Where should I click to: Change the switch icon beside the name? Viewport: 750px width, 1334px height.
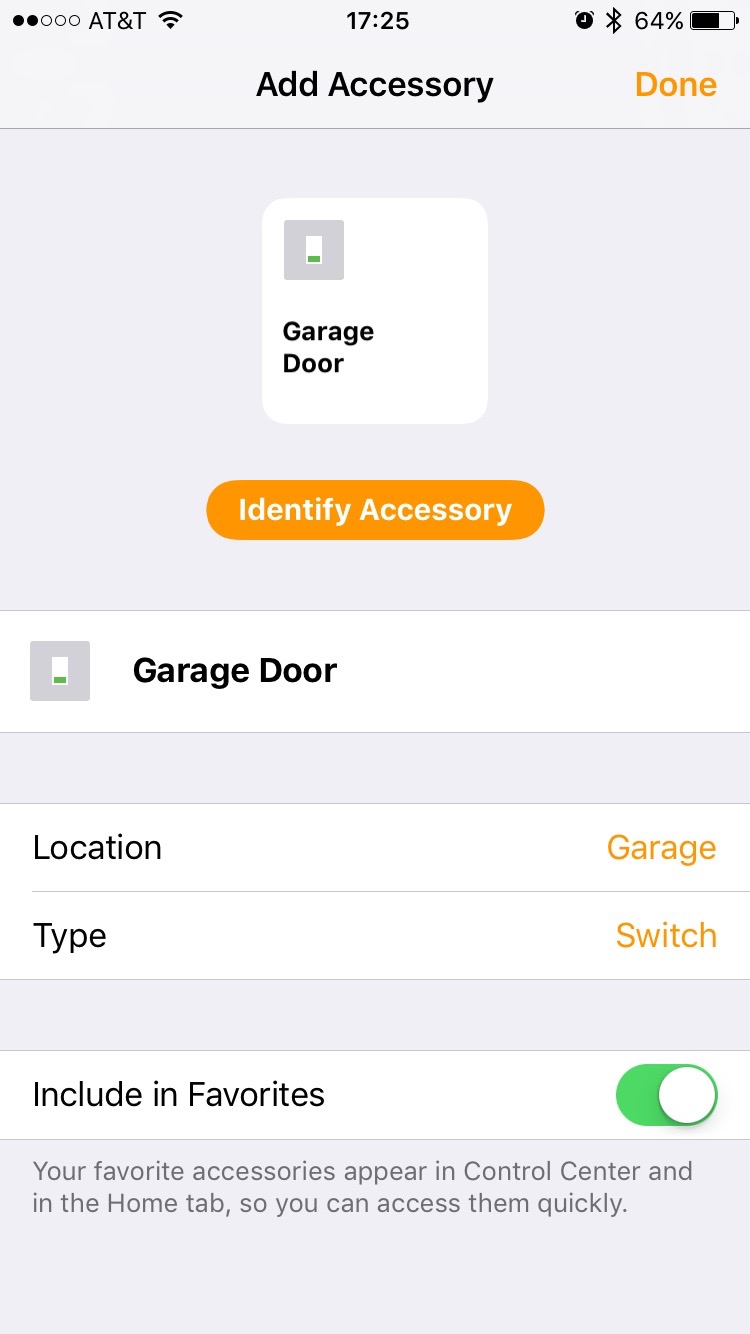[60, 670]
